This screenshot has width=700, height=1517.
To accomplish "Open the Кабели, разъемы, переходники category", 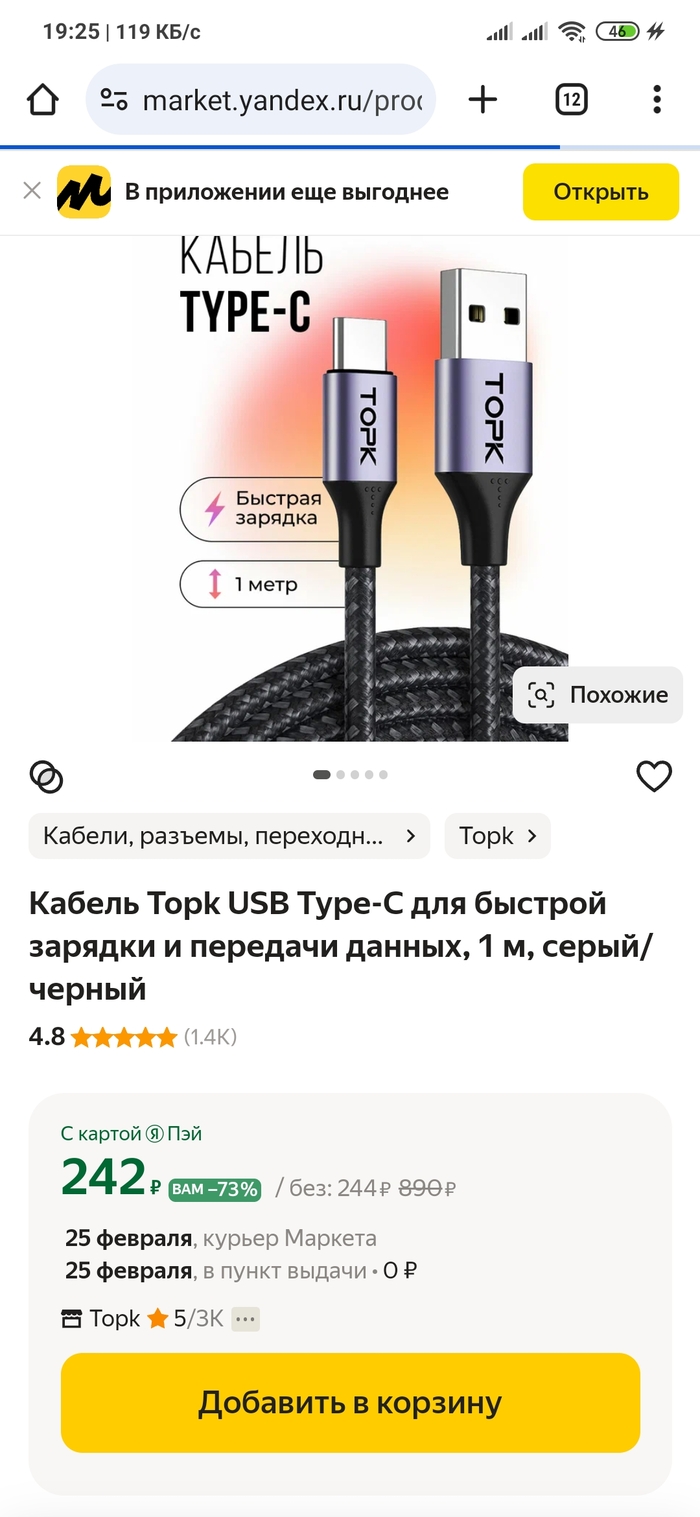I will click(229, 836).
